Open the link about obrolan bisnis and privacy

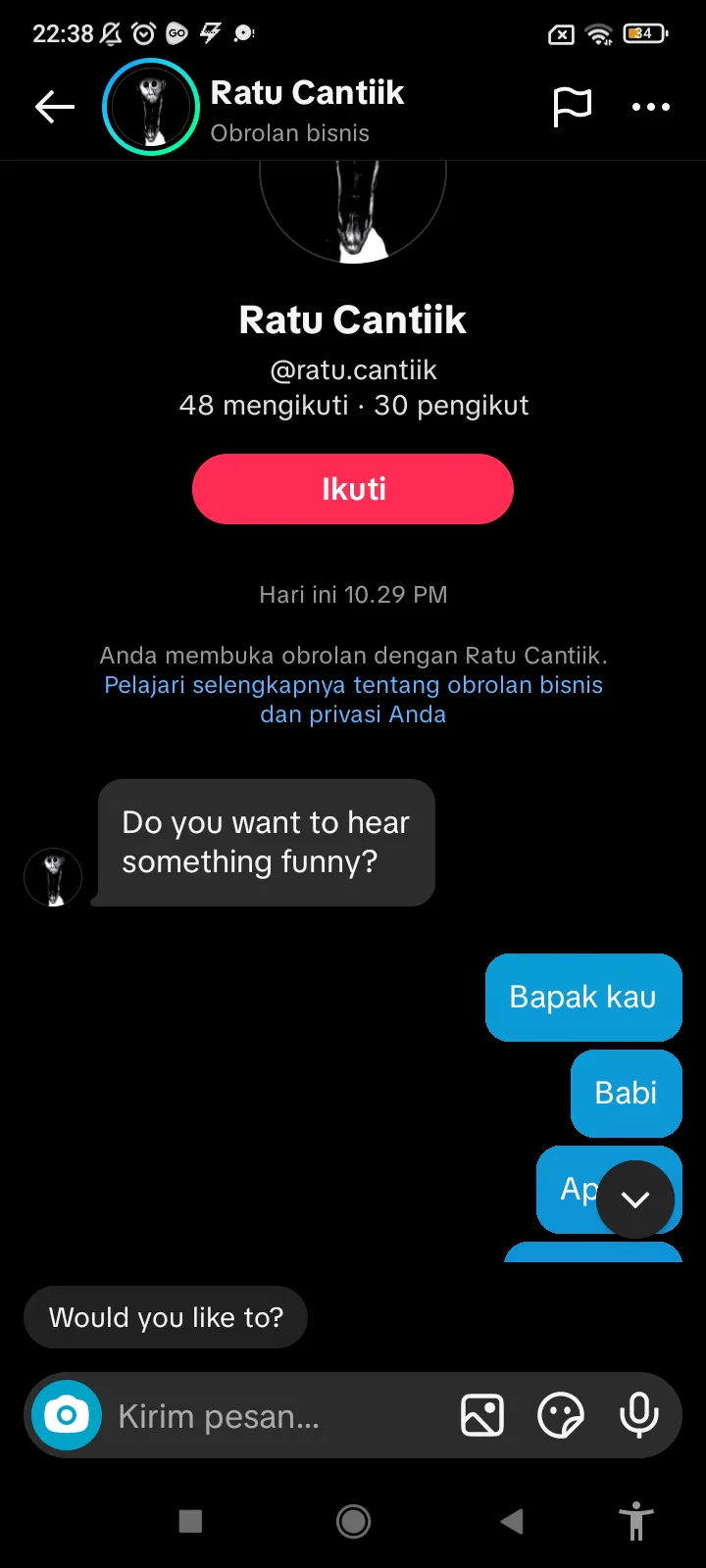[x=353, y=699]
